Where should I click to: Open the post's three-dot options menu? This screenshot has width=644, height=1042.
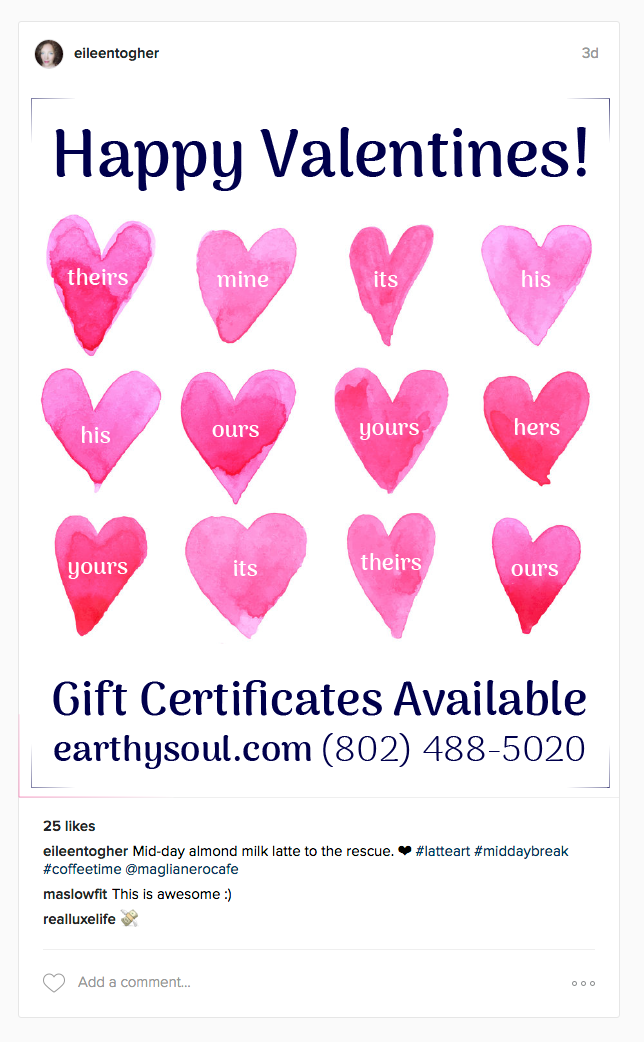coord(583,983)
